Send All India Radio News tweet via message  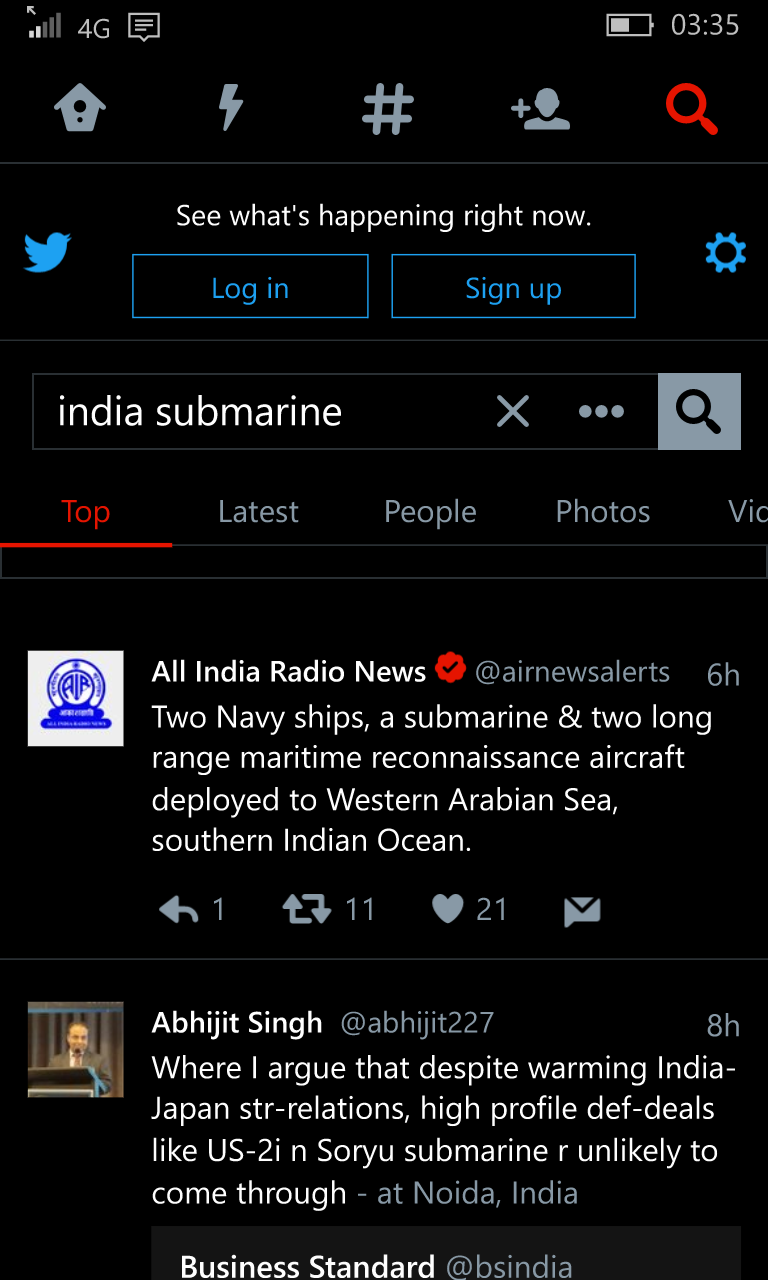point(582,910)
